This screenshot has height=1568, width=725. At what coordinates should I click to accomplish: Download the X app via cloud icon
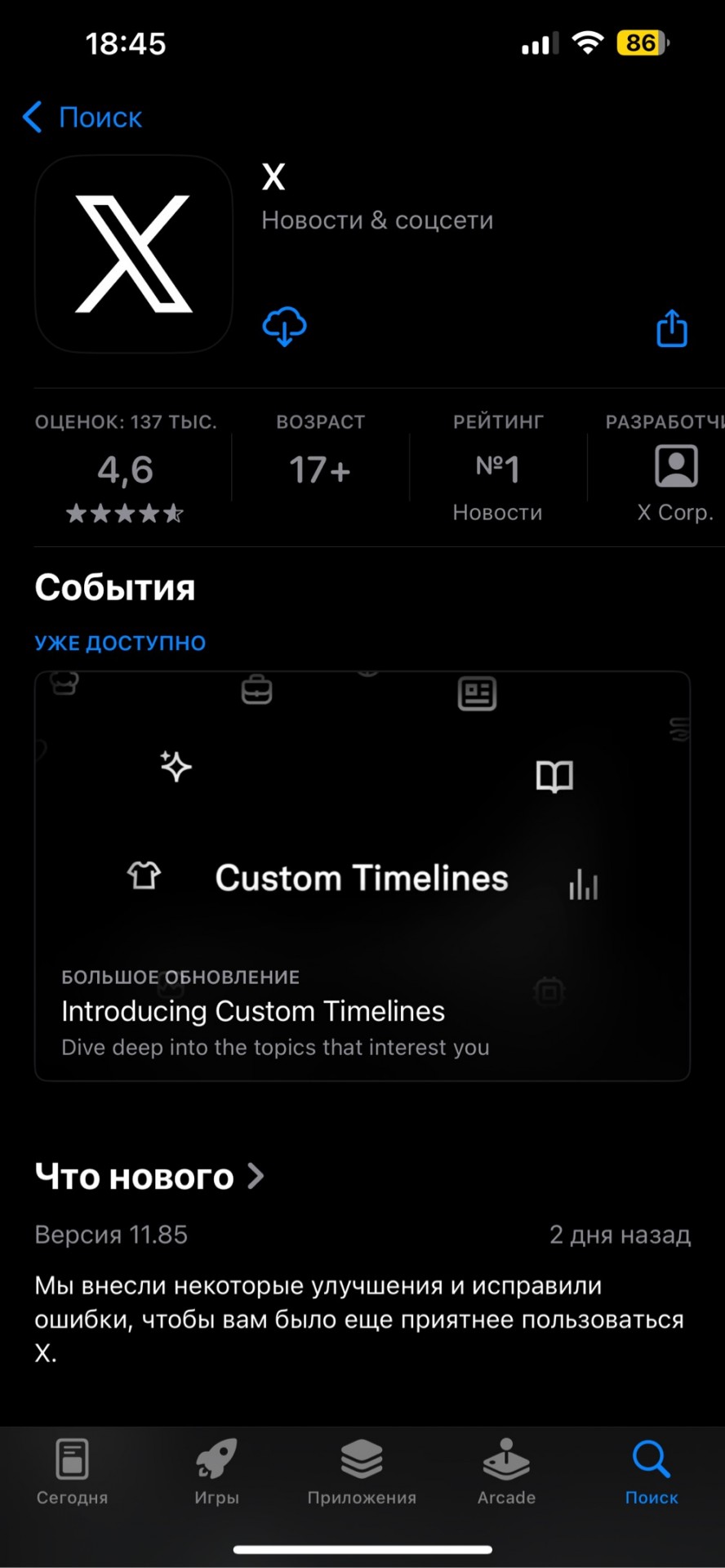[284, 327]
